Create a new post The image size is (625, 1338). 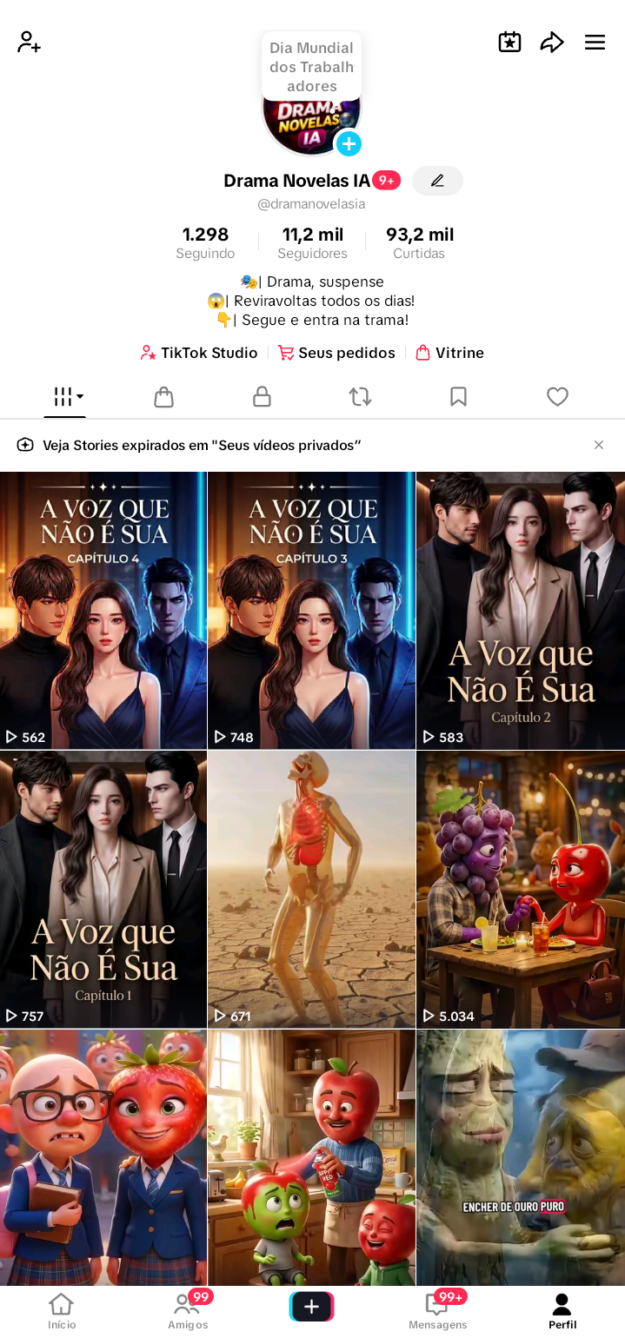(311, 1307)
